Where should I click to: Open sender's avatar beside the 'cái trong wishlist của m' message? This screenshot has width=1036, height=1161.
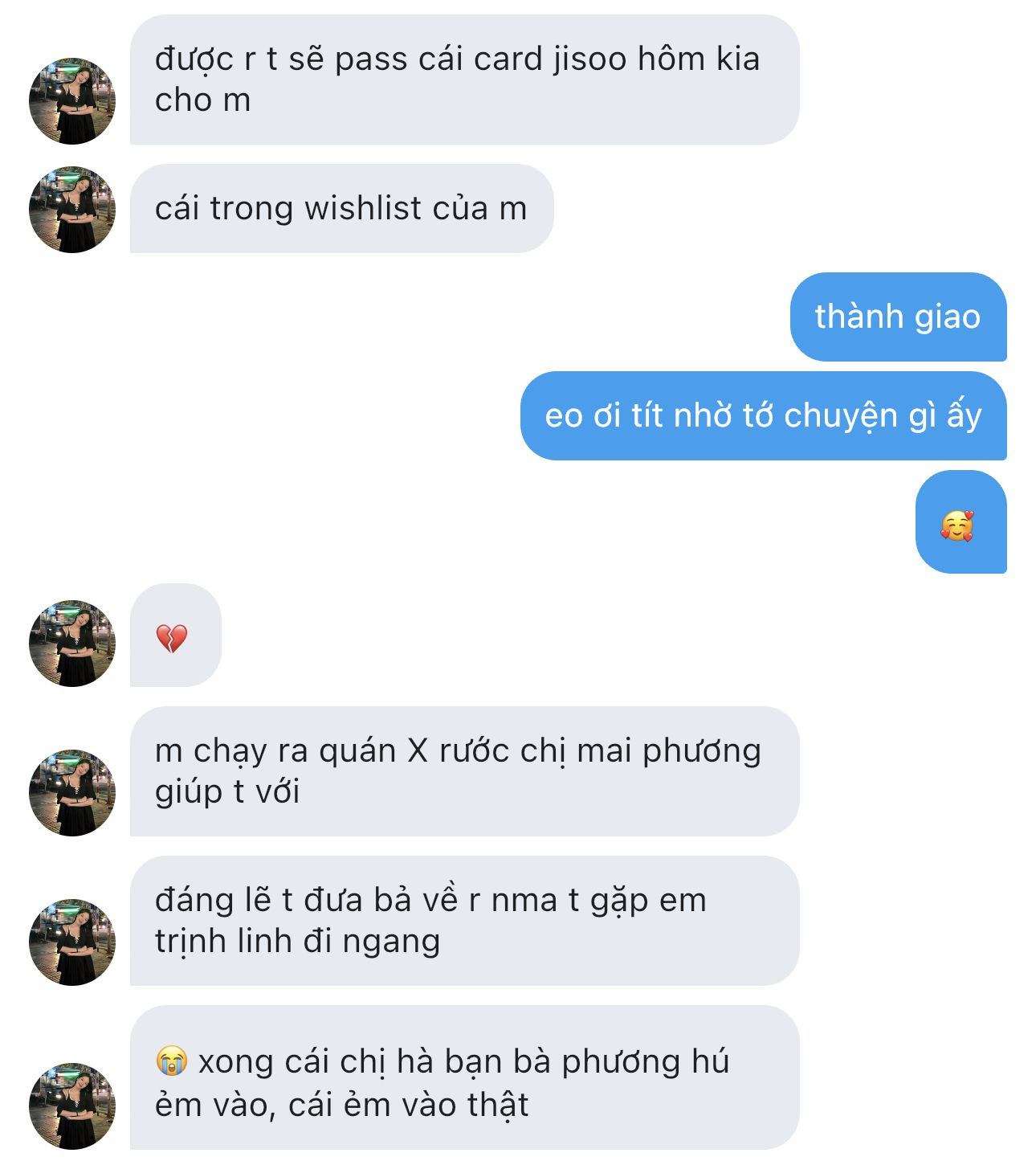[72, 210]
